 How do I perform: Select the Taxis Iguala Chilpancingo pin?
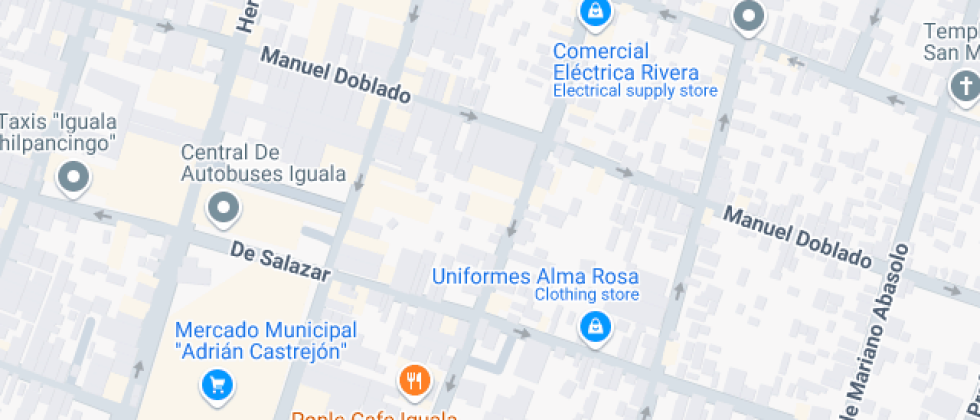click(x=73, y=179)
